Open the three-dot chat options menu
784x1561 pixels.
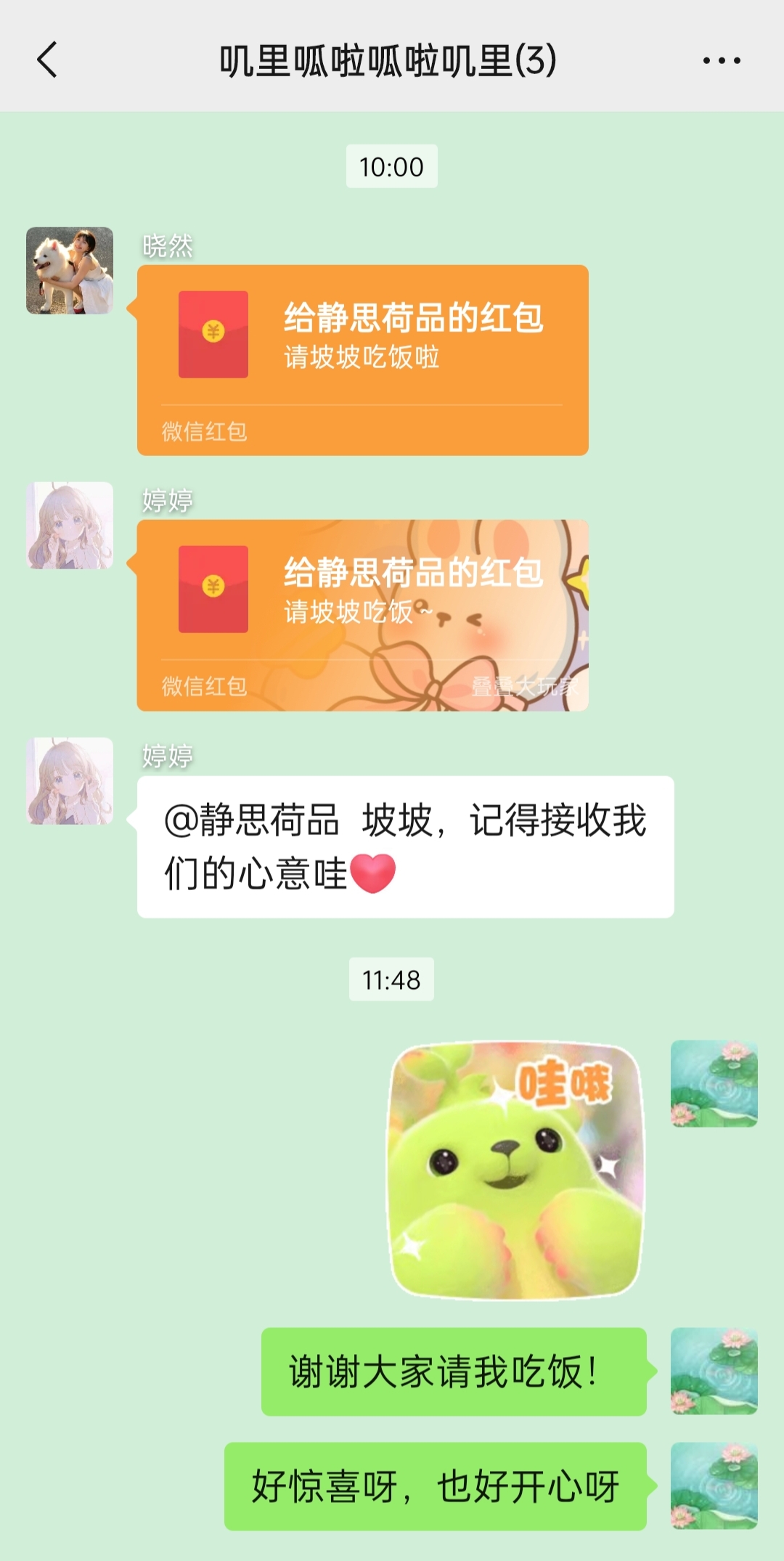722,61
